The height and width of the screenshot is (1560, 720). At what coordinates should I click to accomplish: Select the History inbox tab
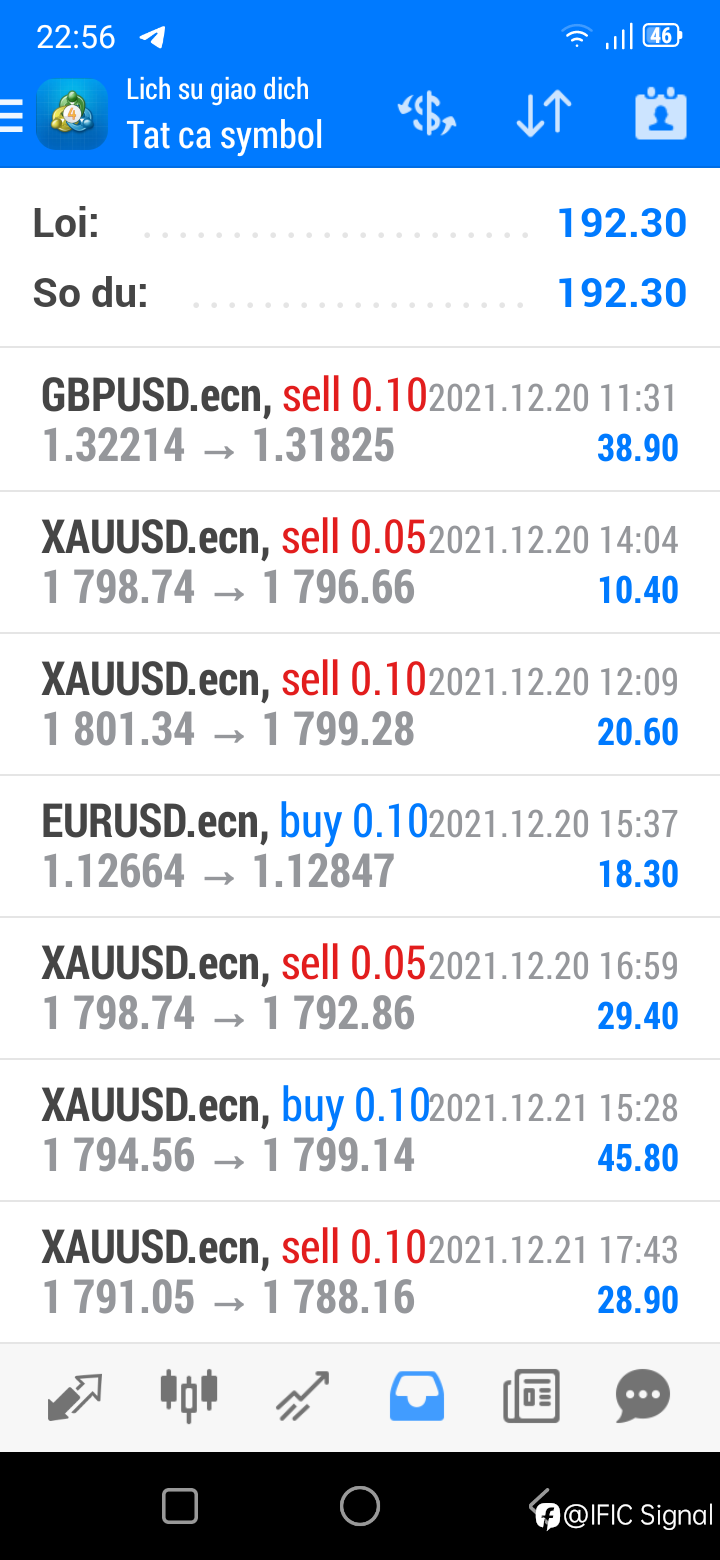417,1396
